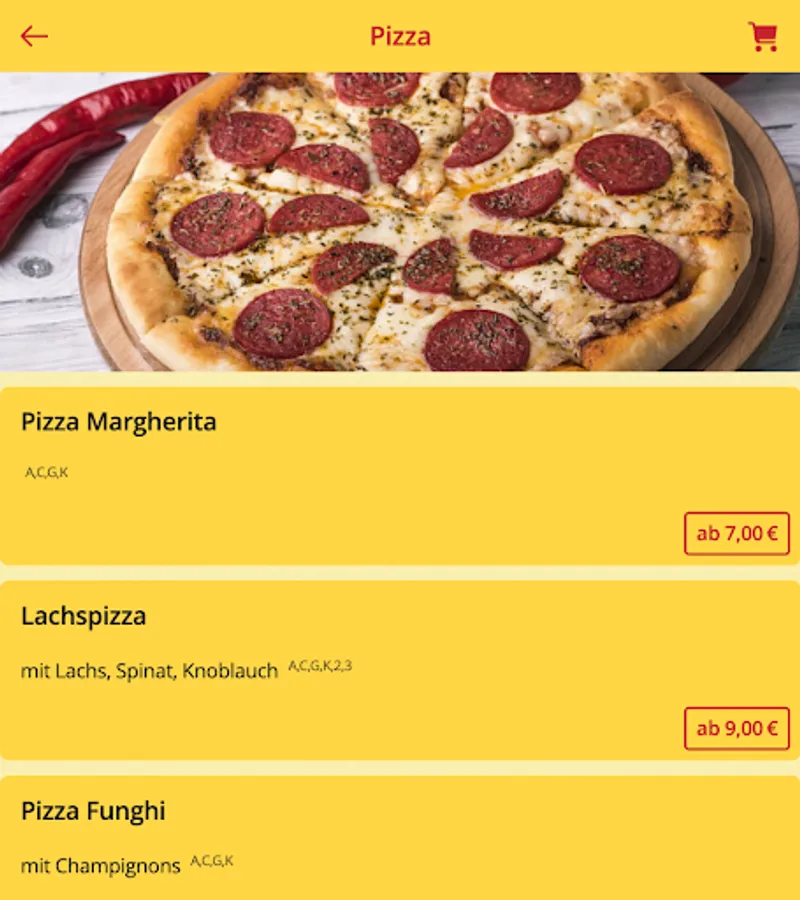Go back using the arrow
Image resolution: width=800 pixels, height=900 pixels.
[34, 37]
